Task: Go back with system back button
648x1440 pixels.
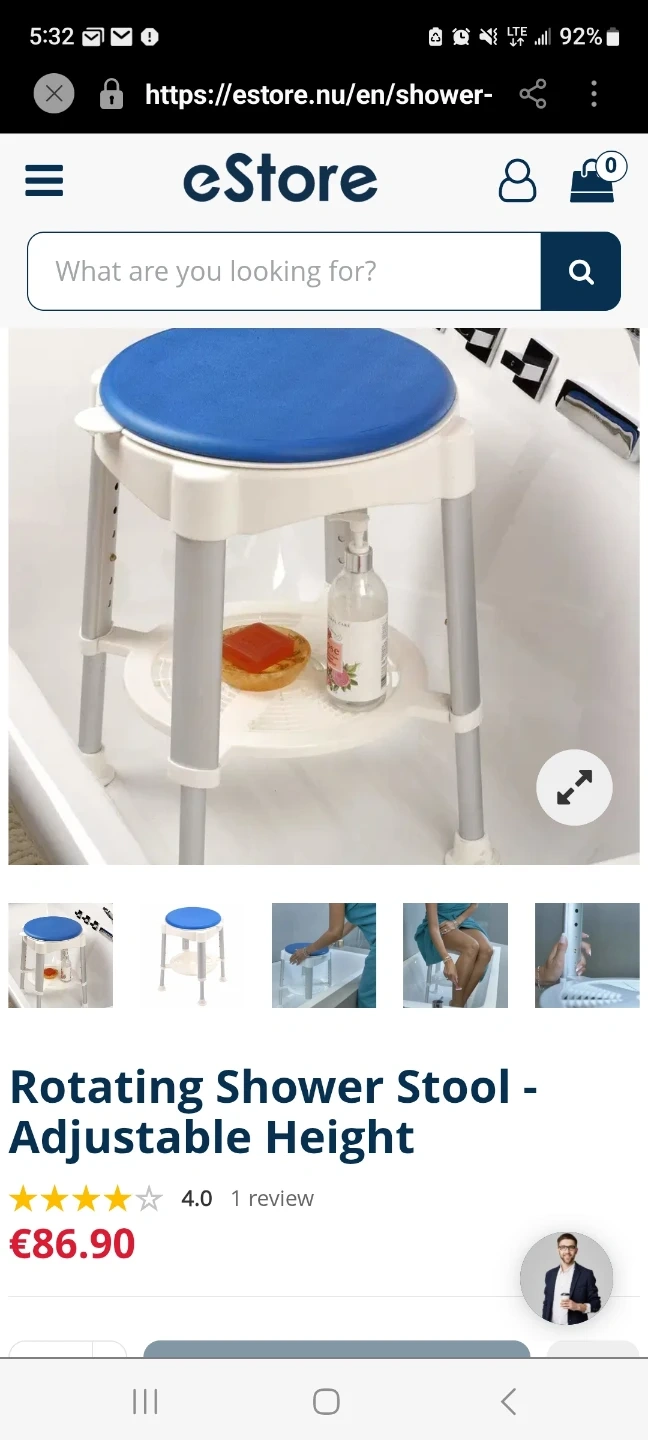Action: [508, 1401]
